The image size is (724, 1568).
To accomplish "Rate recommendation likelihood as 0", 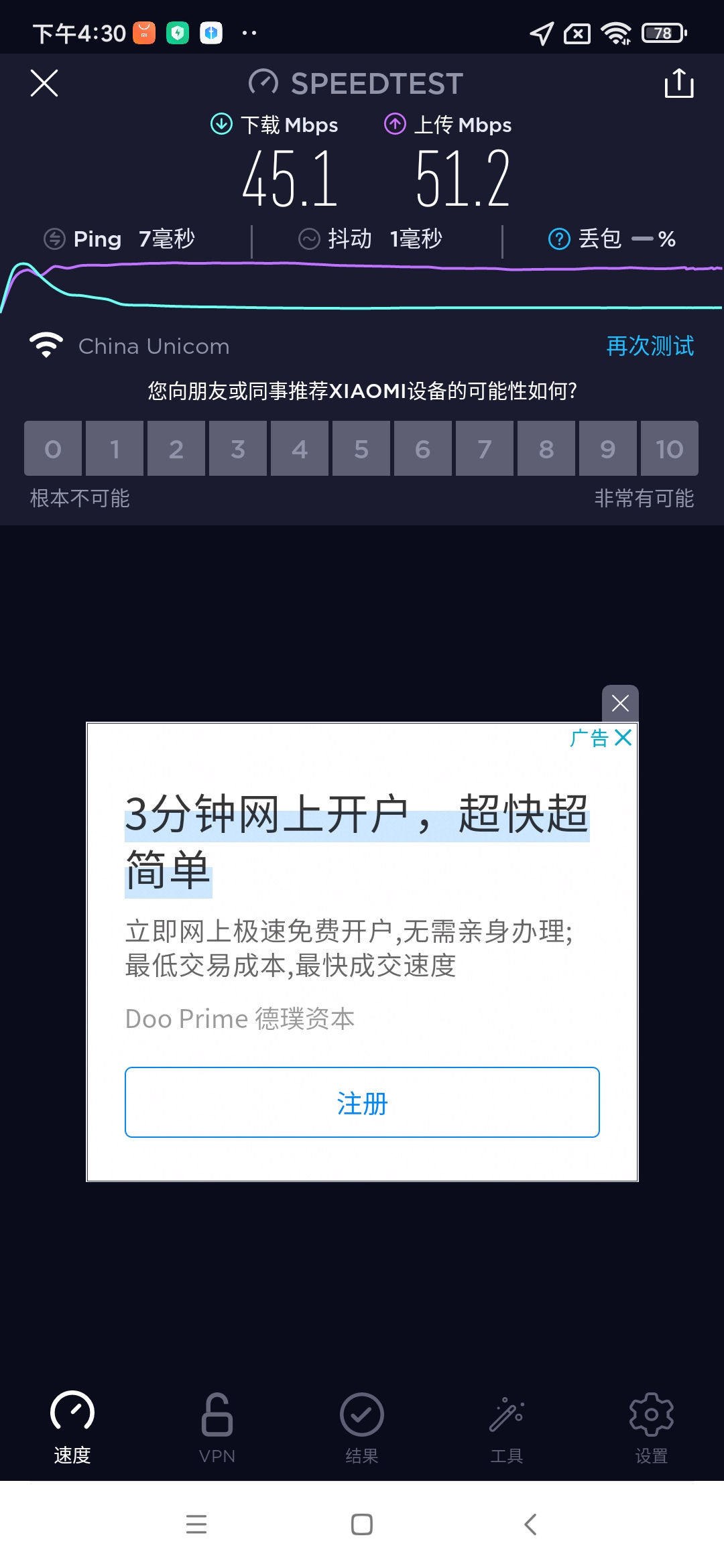I will click(53, 448).
